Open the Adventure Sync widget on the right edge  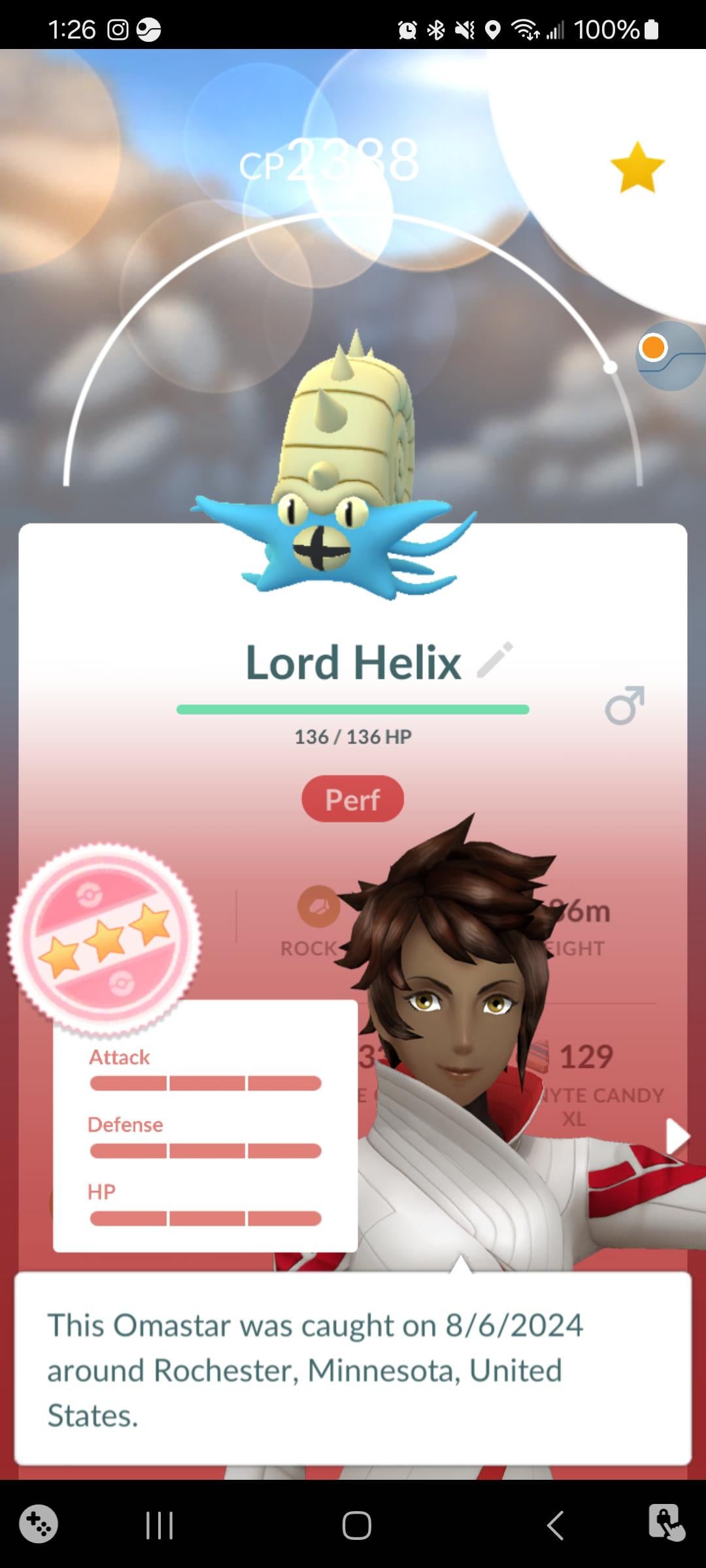pos(669,355)
